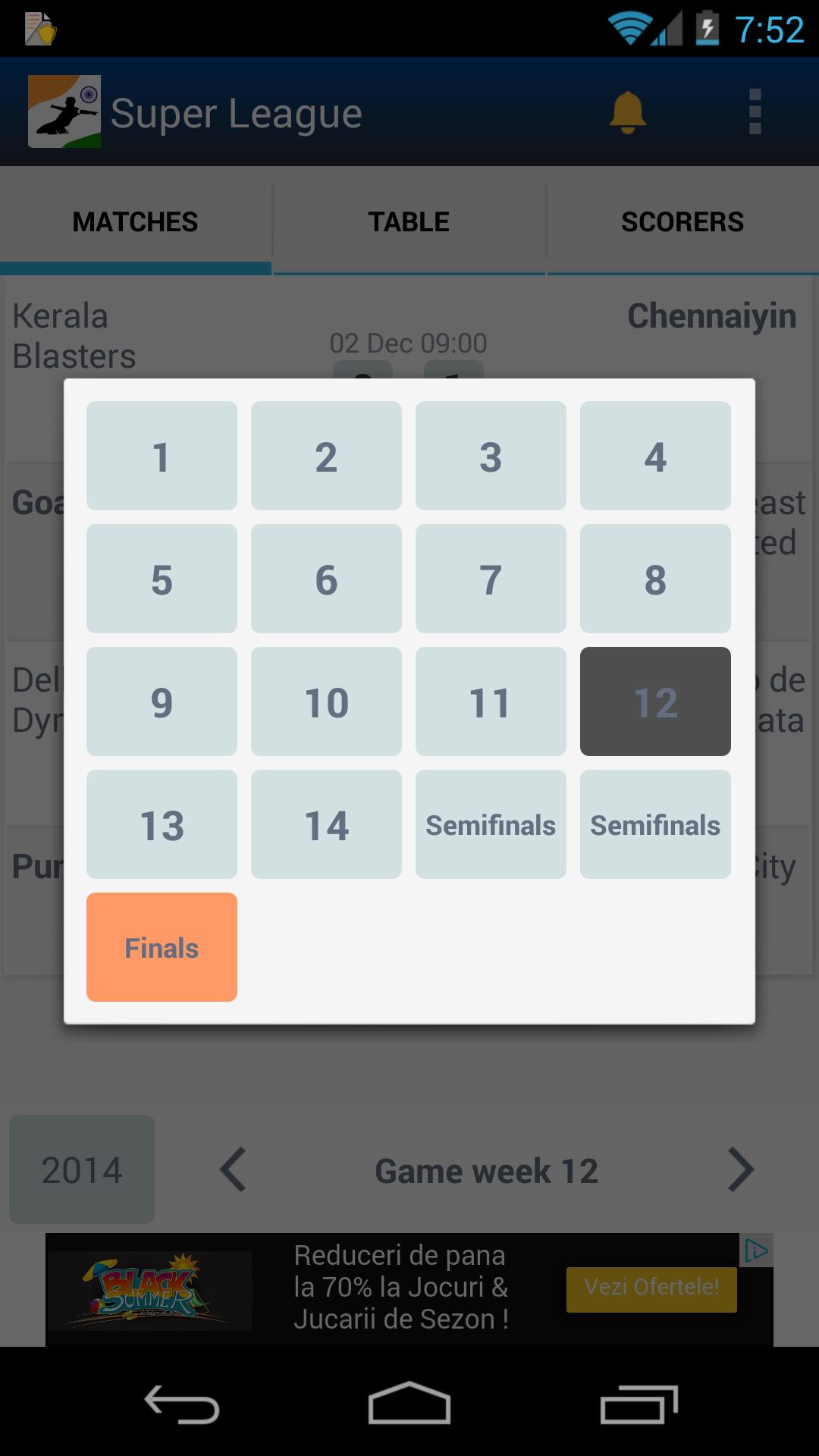819x1456 pixels.
Task: Select game week 11
Action: [x=491, y=701]
